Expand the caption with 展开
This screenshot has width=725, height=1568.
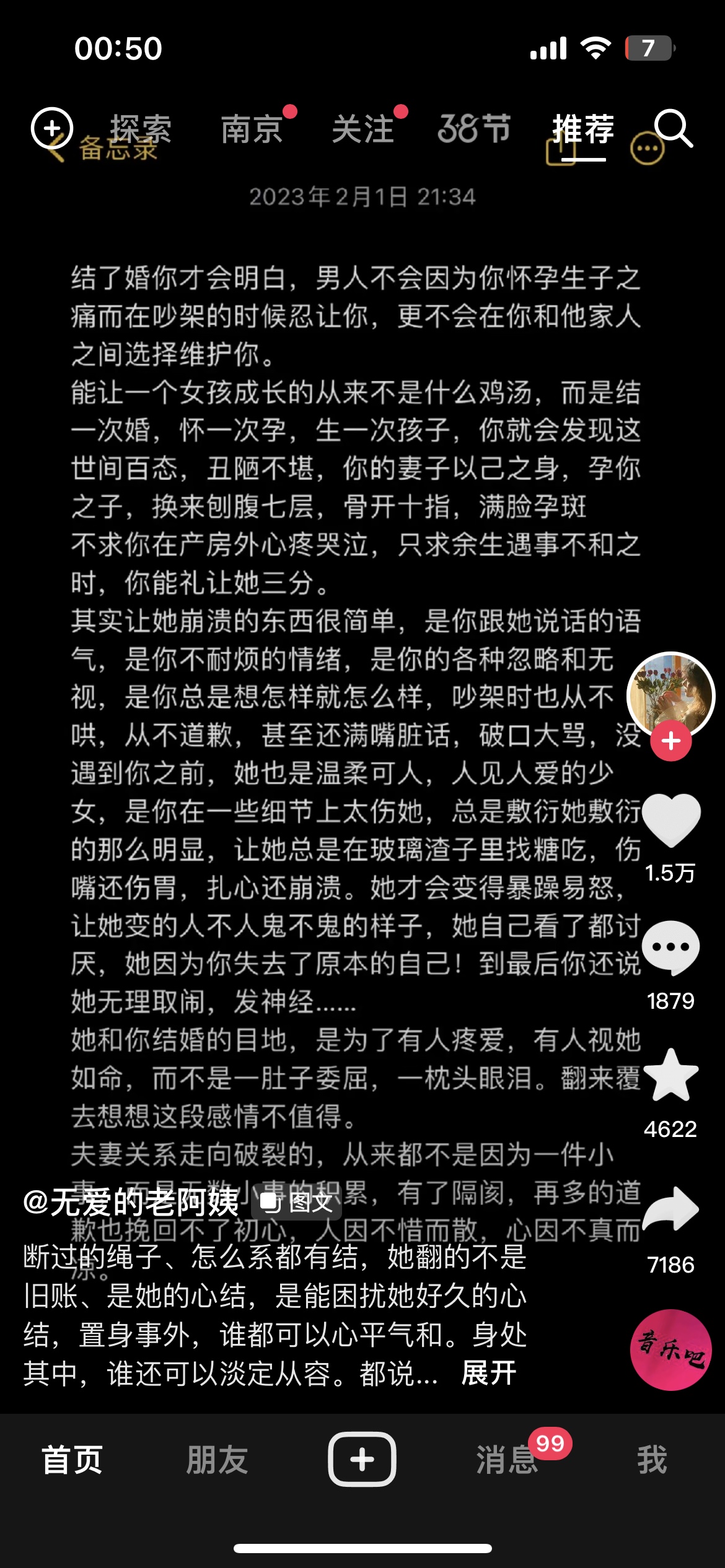pyautogui.click(x=490, y=1373)
